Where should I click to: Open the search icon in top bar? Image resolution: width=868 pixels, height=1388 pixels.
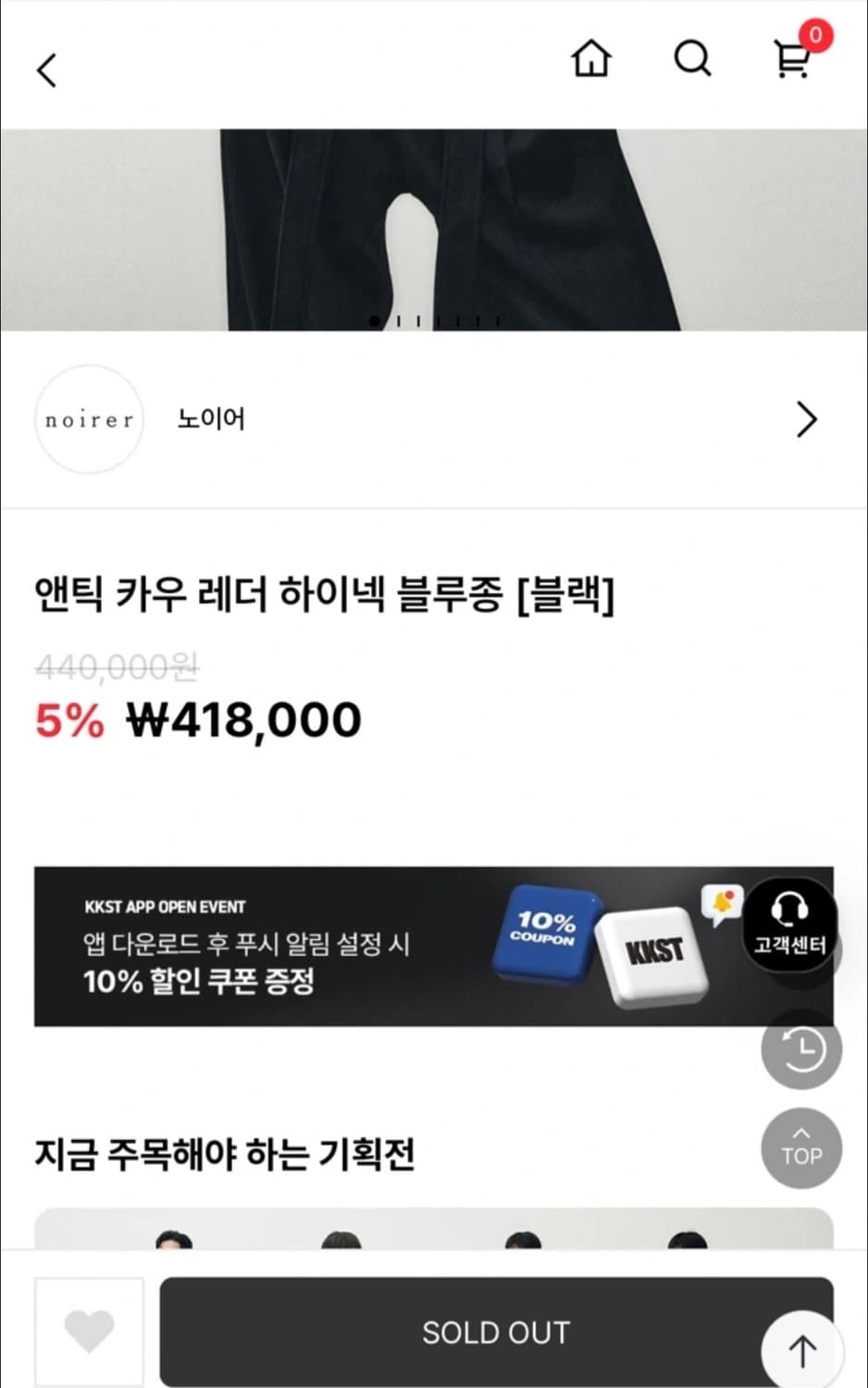click(692, 58)
